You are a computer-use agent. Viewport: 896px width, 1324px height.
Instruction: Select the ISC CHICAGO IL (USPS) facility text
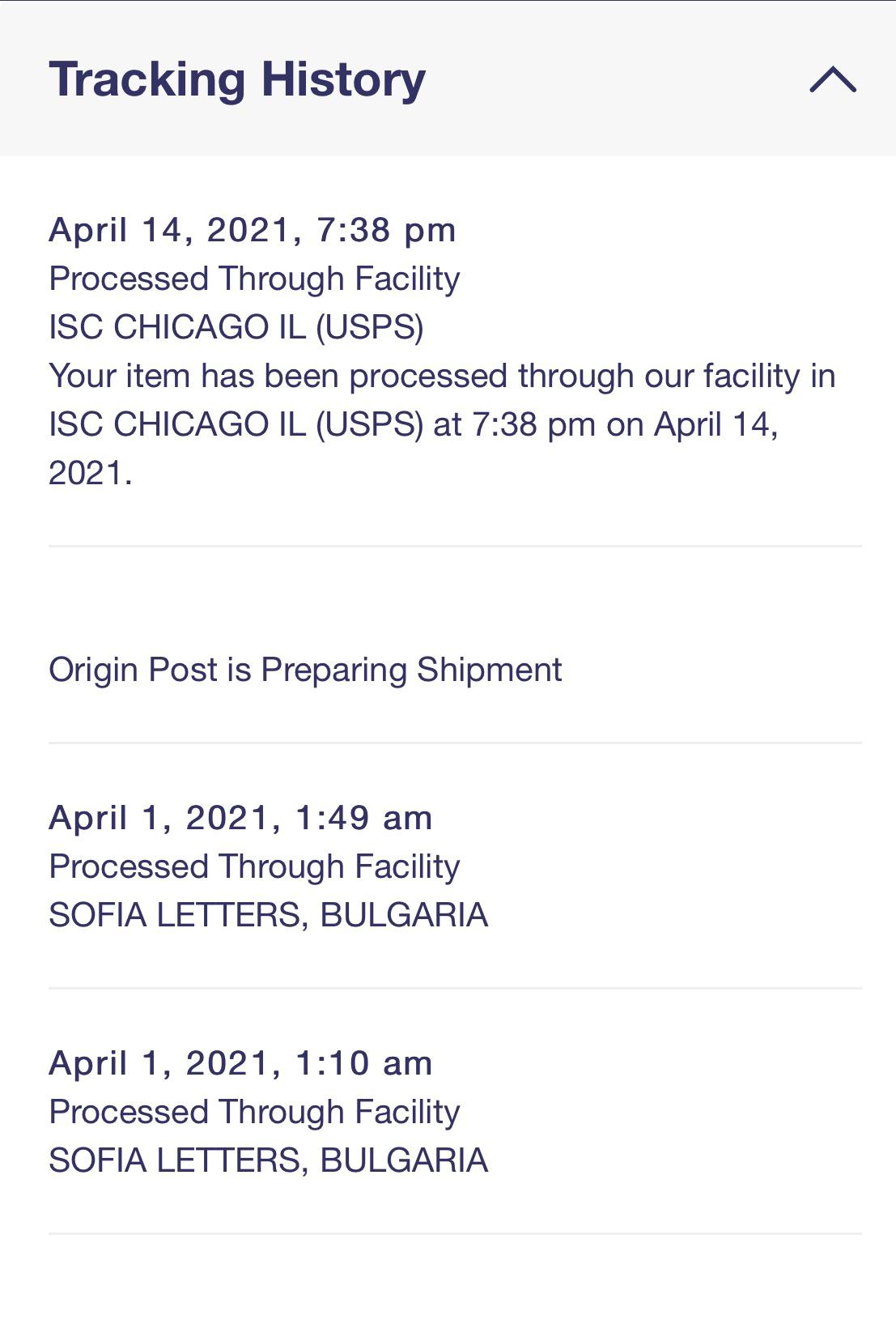coord(238,326)
